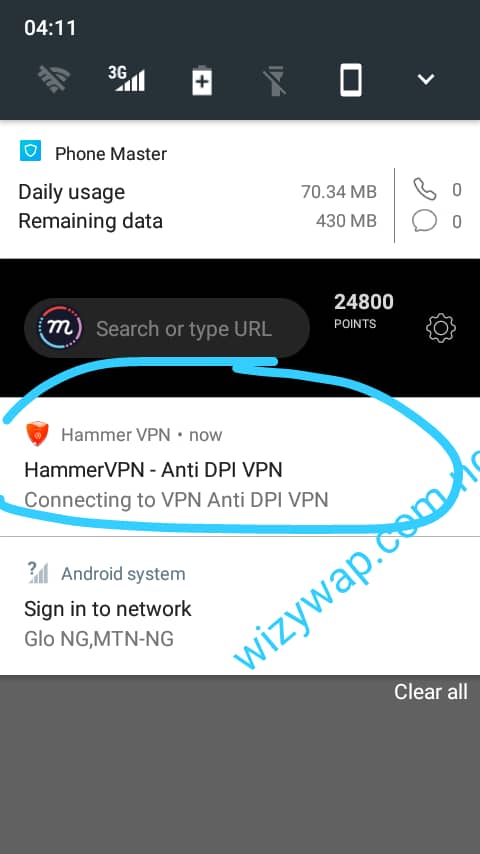Viewport: 480px width, 854px height.
Task: Switch on the flashlight
Action: pyautogui.click(x=276, y=80)
